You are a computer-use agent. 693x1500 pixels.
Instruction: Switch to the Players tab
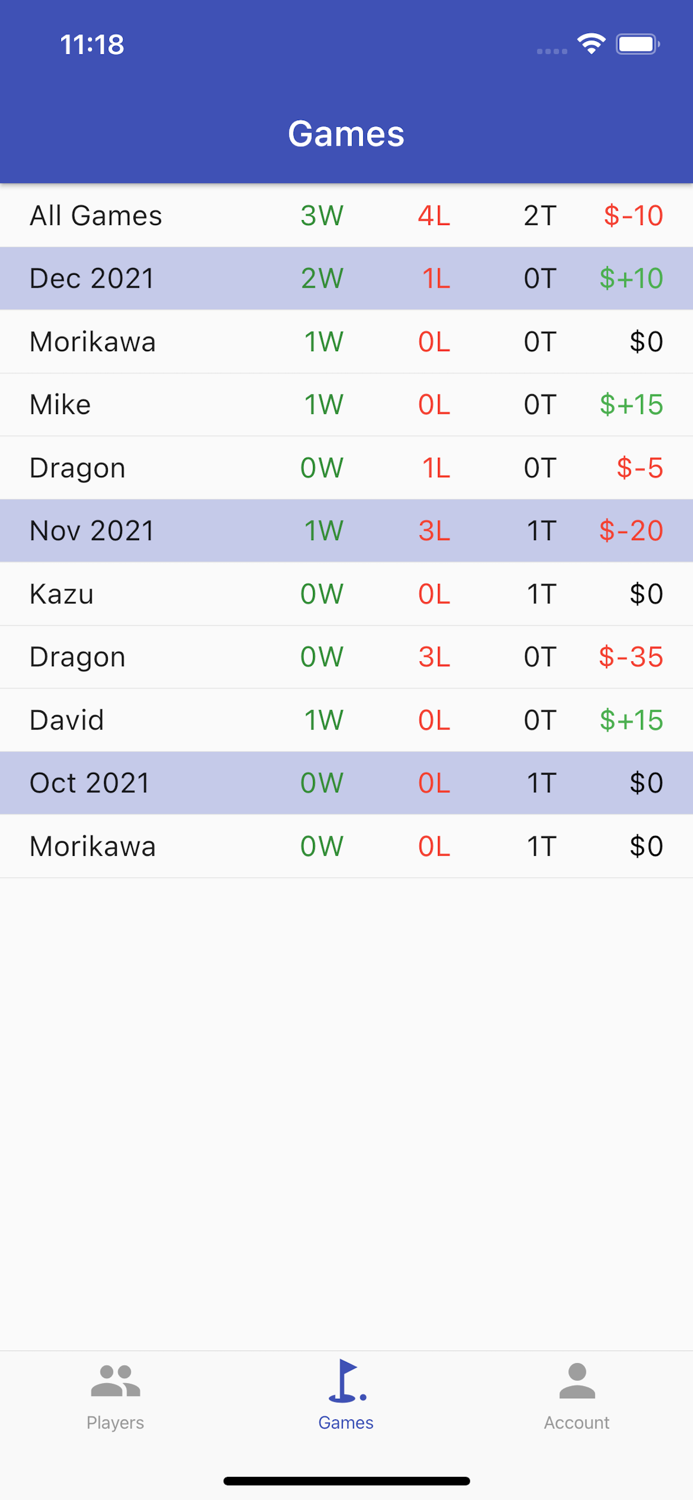115,1396
